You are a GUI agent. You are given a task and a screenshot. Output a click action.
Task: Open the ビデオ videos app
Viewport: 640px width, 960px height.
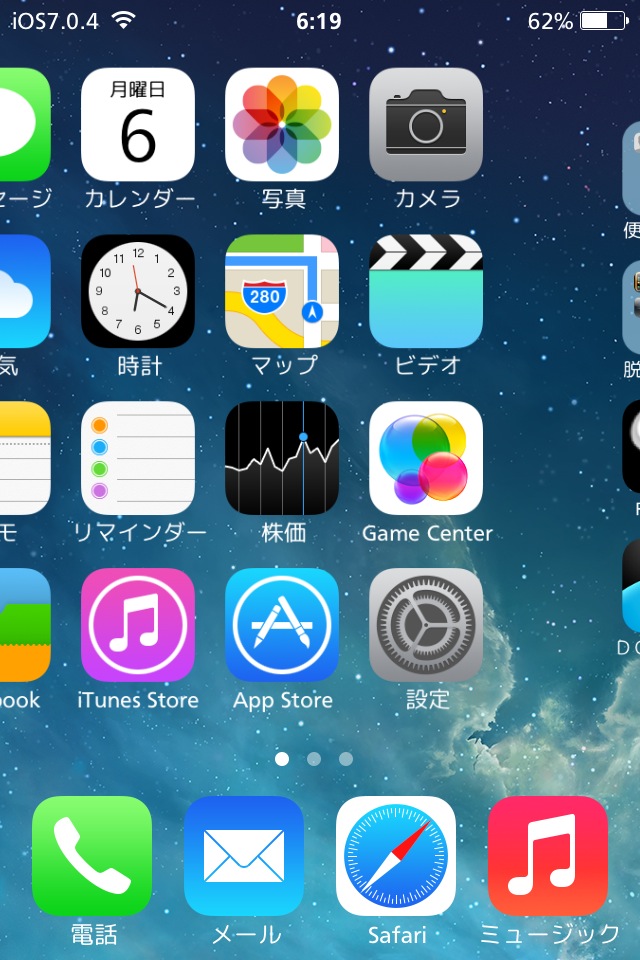tap(426, 291)
